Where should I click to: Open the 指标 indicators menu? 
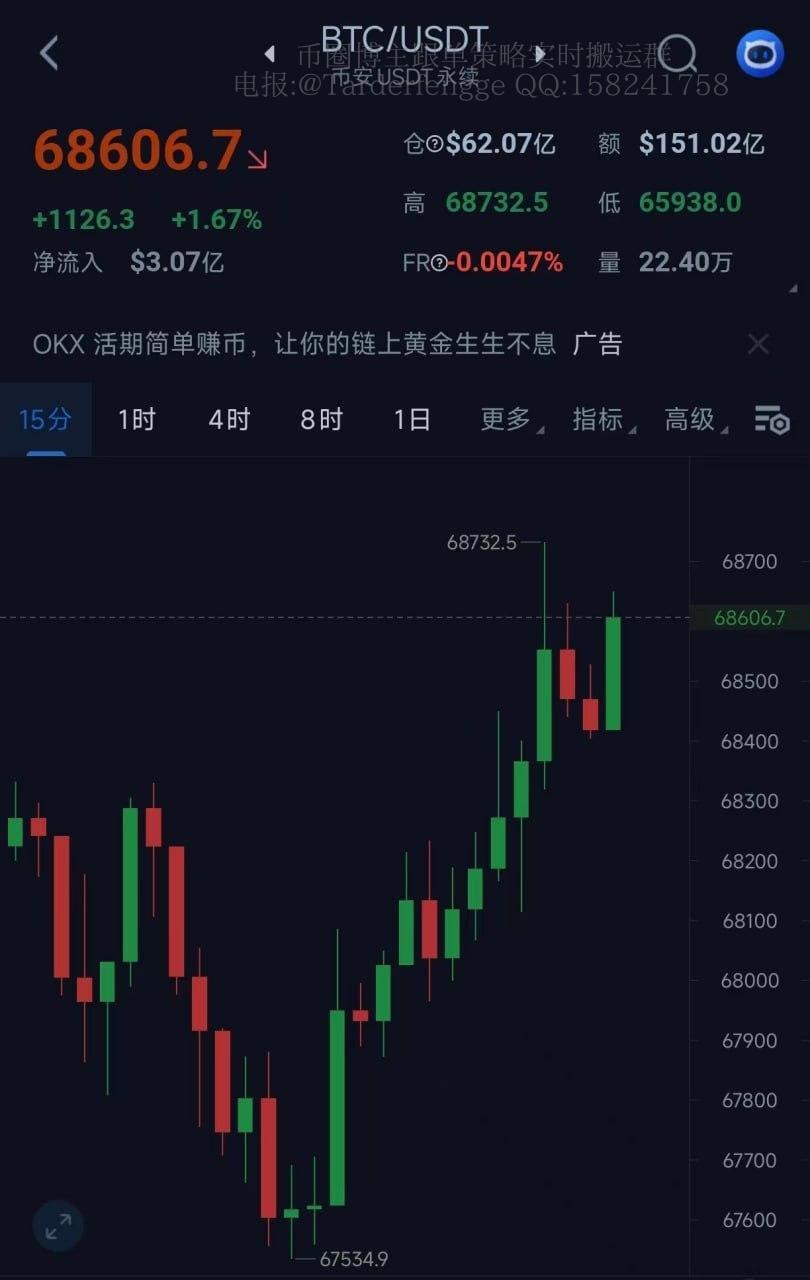click(x=600, y=419)
